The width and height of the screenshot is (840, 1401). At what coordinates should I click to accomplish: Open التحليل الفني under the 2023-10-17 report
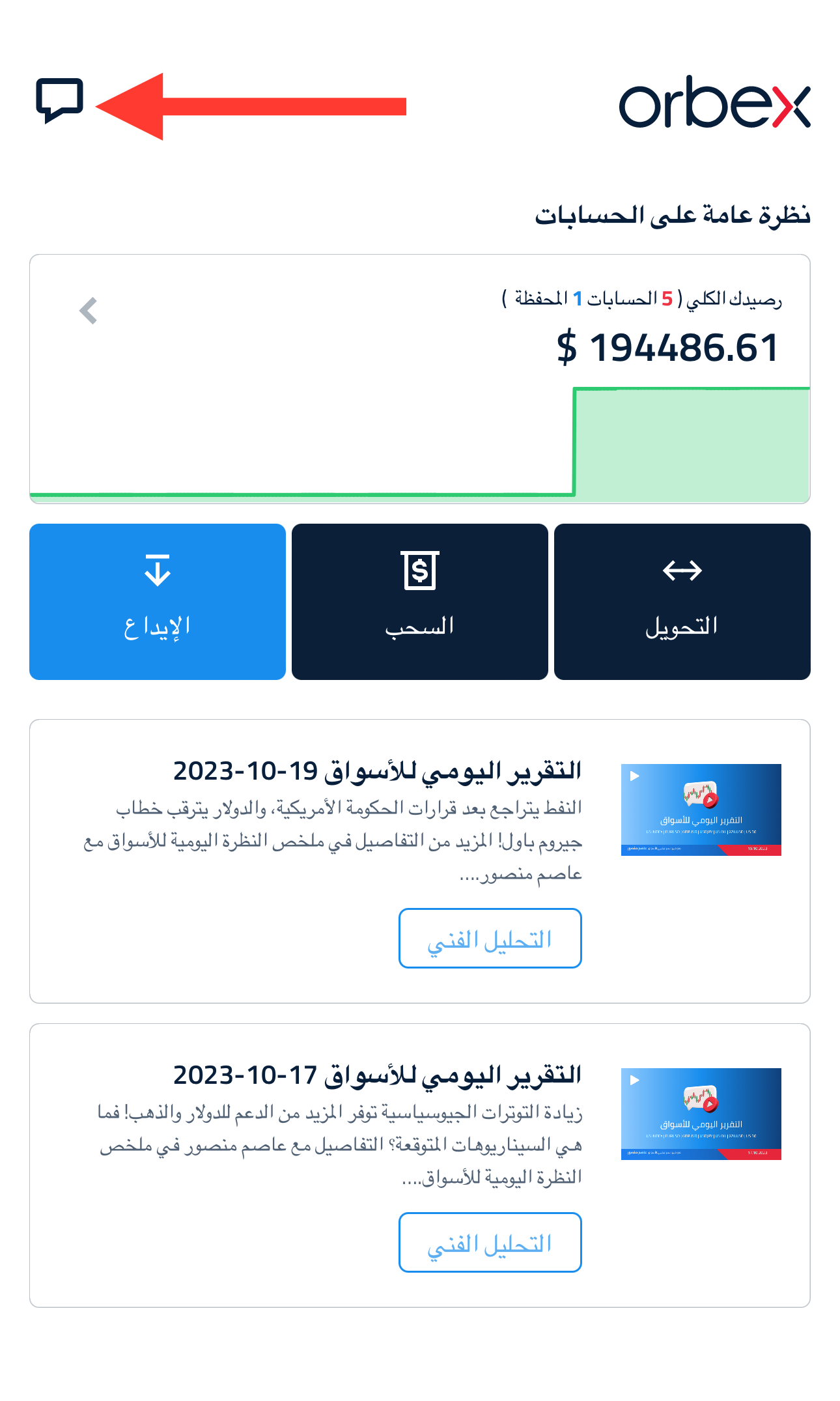tap(490, 1243)
